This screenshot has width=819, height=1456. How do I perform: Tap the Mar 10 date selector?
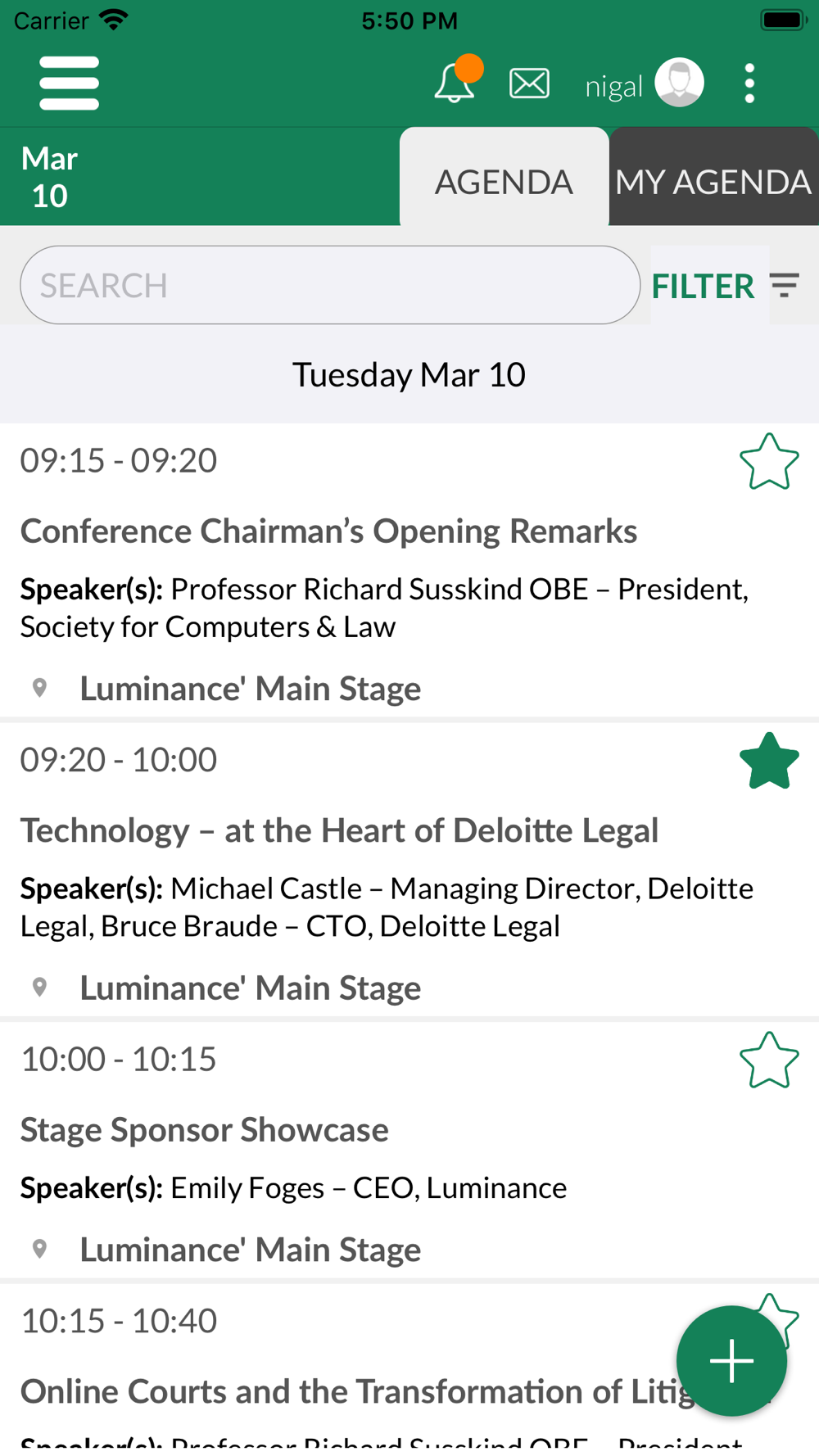[50, 177]
